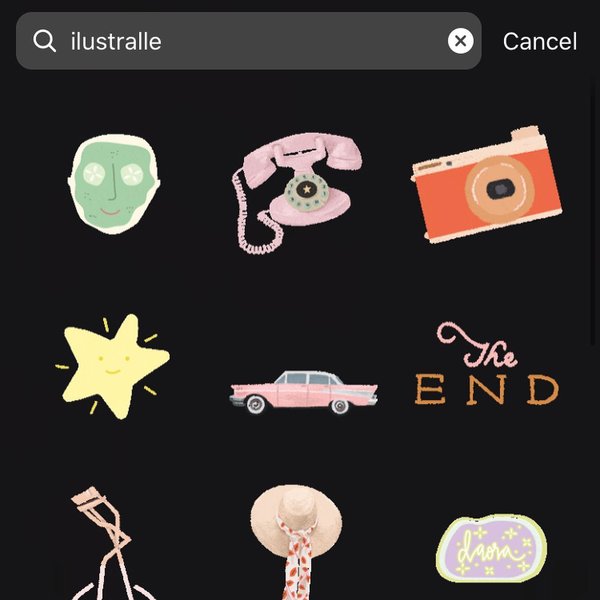Choose the orange camera sticker
This screenshot has height=600, width=600.
coord(485,184)
